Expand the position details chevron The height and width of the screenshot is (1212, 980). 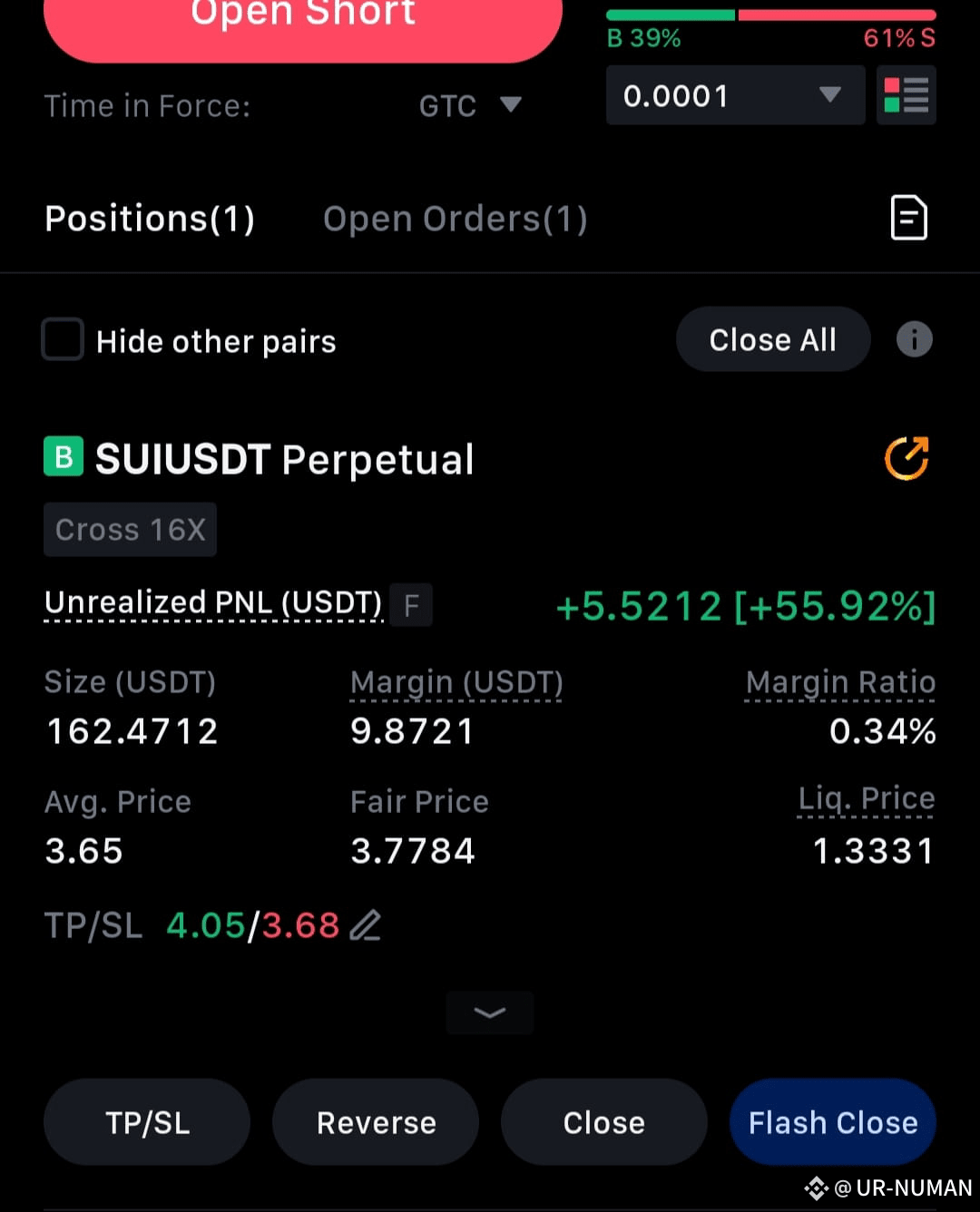pos(490,1012)
